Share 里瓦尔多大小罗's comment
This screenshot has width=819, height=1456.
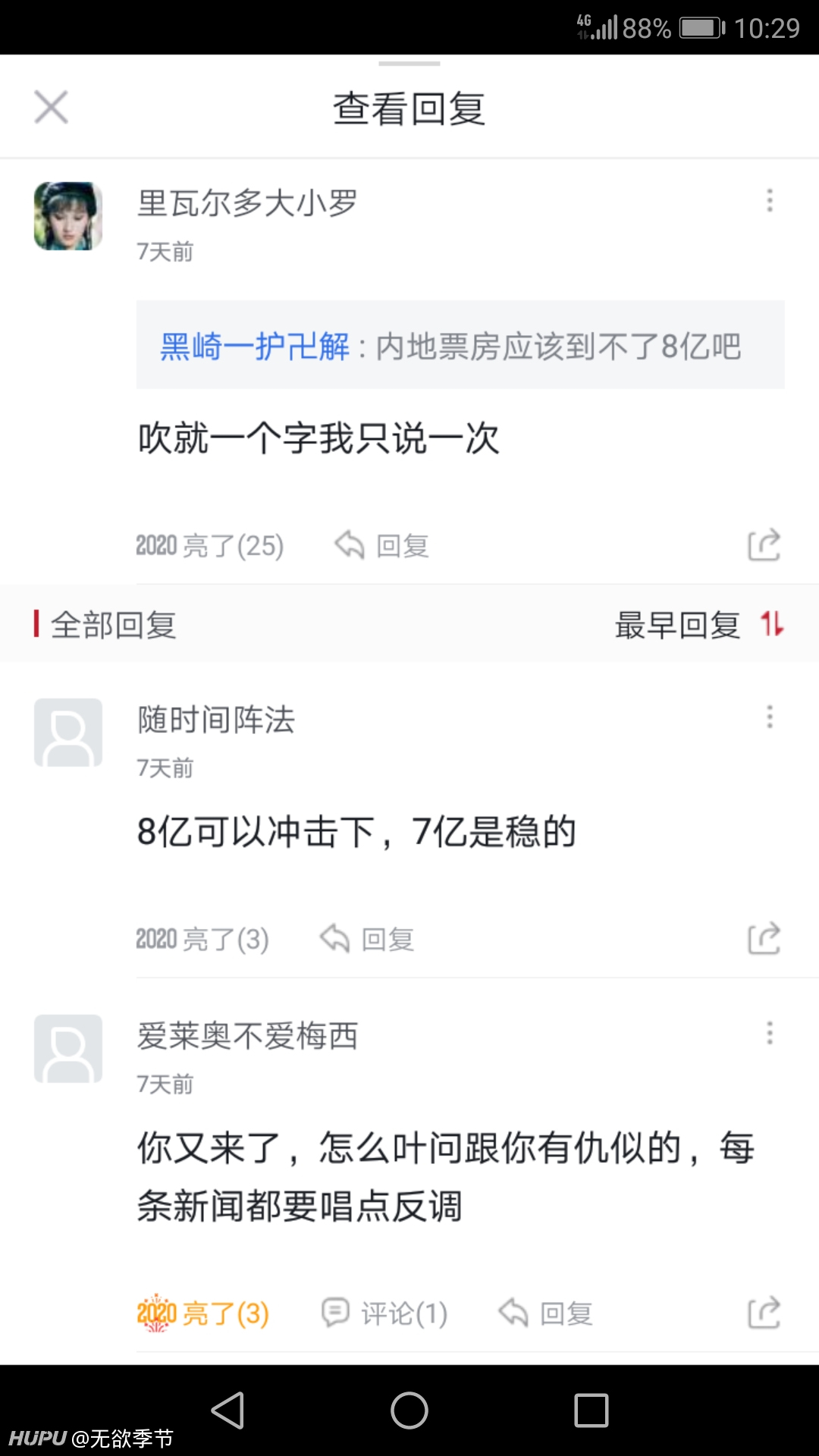764,544
